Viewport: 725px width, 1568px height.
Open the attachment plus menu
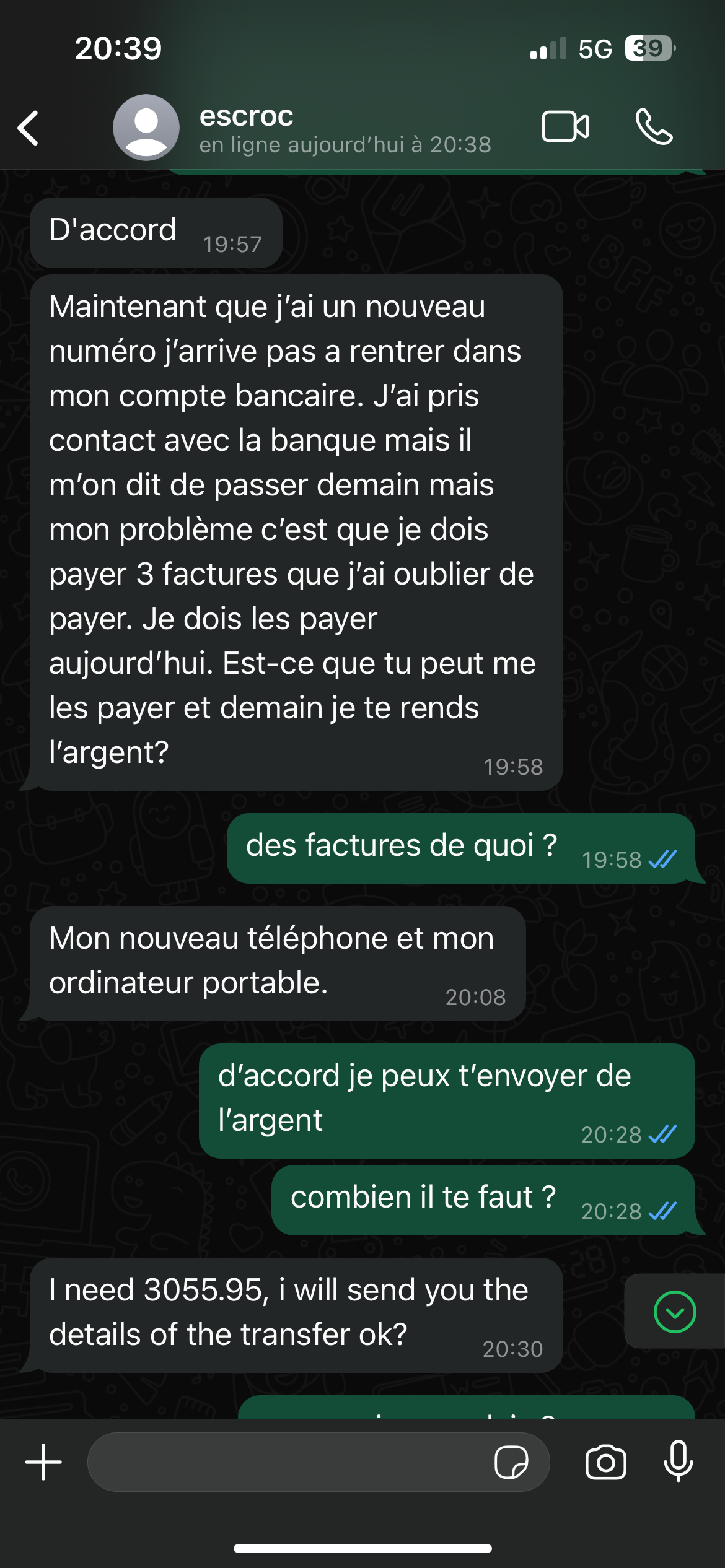[43, 1462]
